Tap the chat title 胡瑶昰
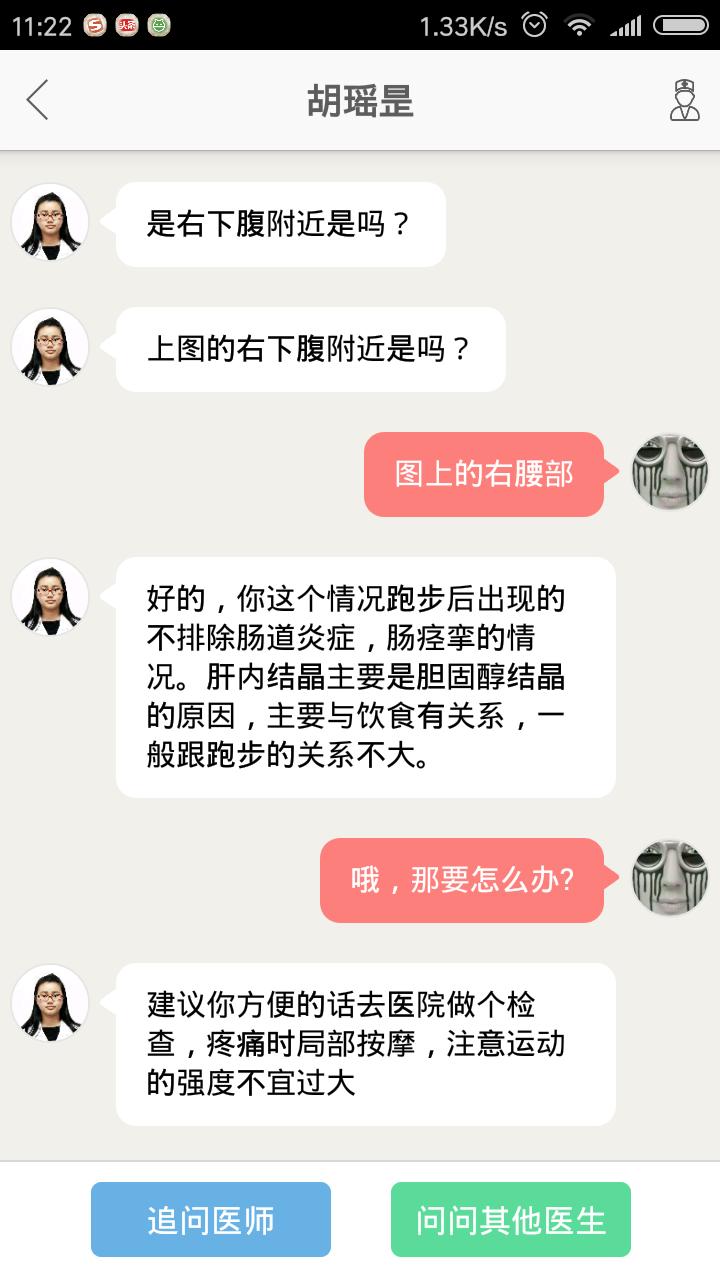The width and height of the screenshot is (720, 1280). click(358, 100)
